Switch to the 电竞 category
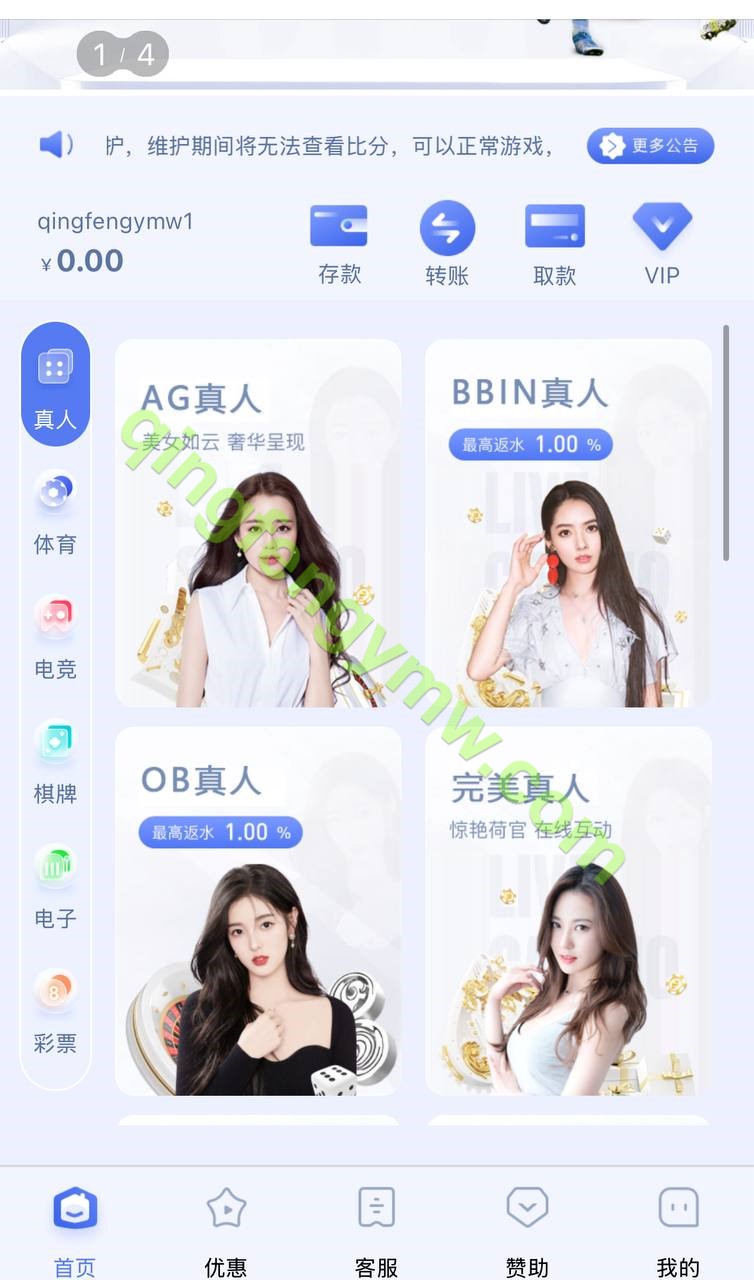This screenshot has width=754, height=1280. tap(55, 637)
